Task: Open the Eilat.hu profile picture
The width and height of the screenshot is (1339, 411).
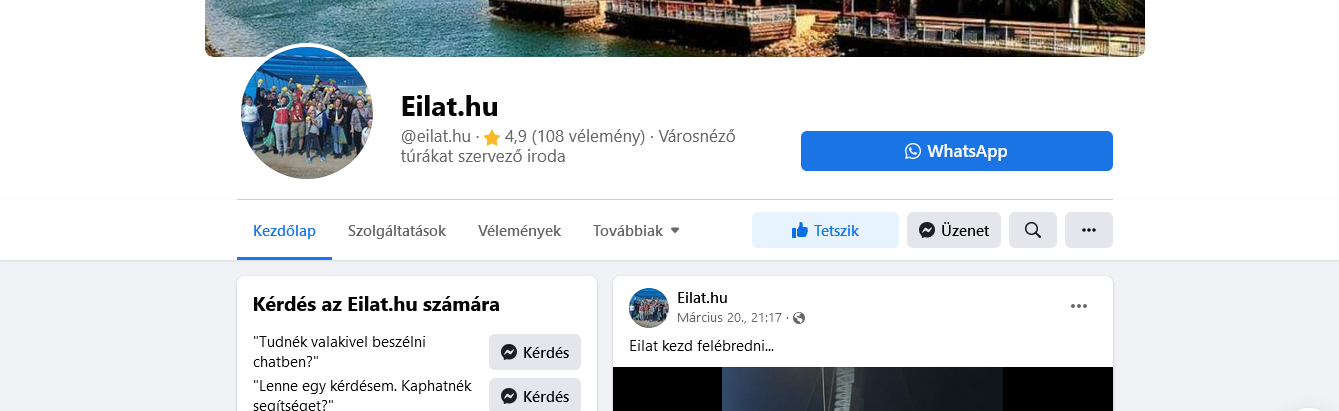Action: coord(307,113)
